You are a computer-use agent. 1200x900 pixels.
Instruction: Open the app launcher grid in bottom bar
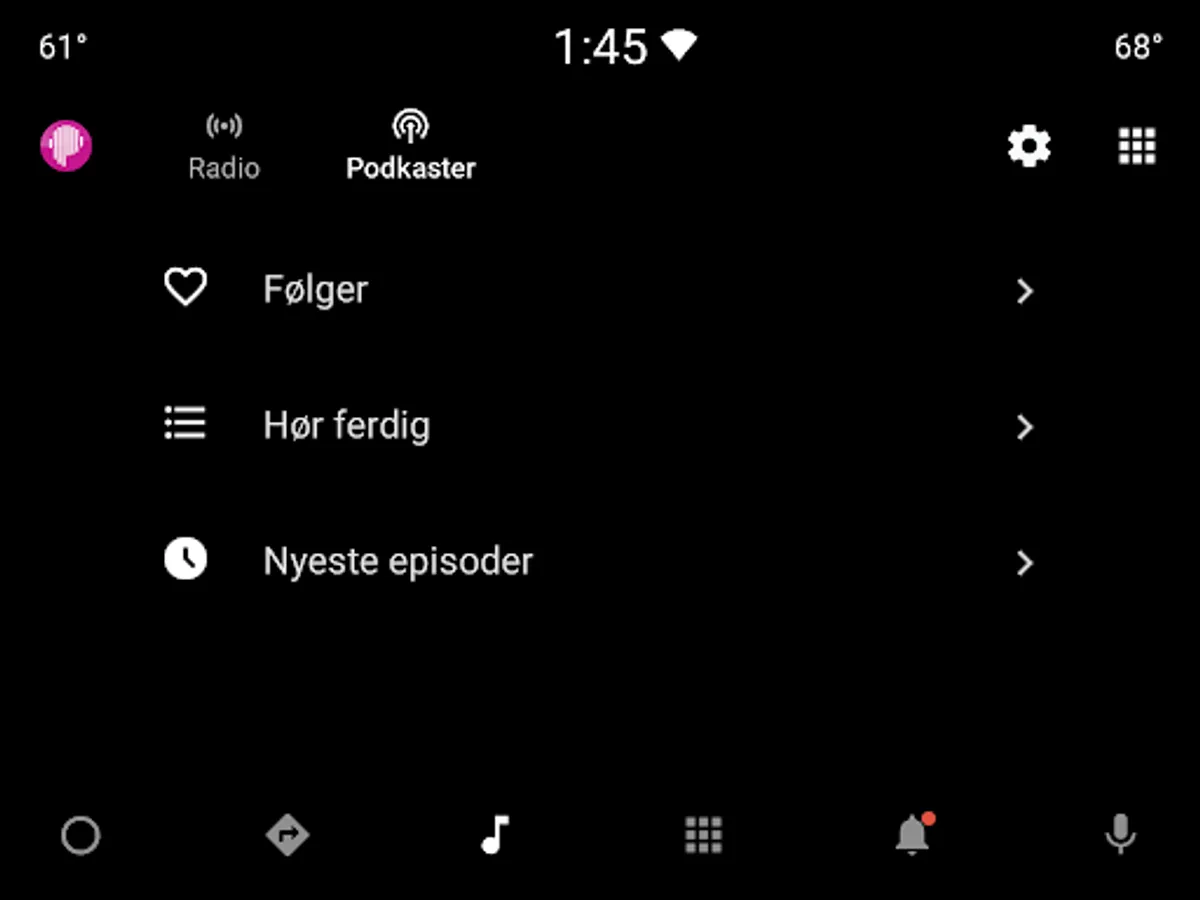pos(703,835)
